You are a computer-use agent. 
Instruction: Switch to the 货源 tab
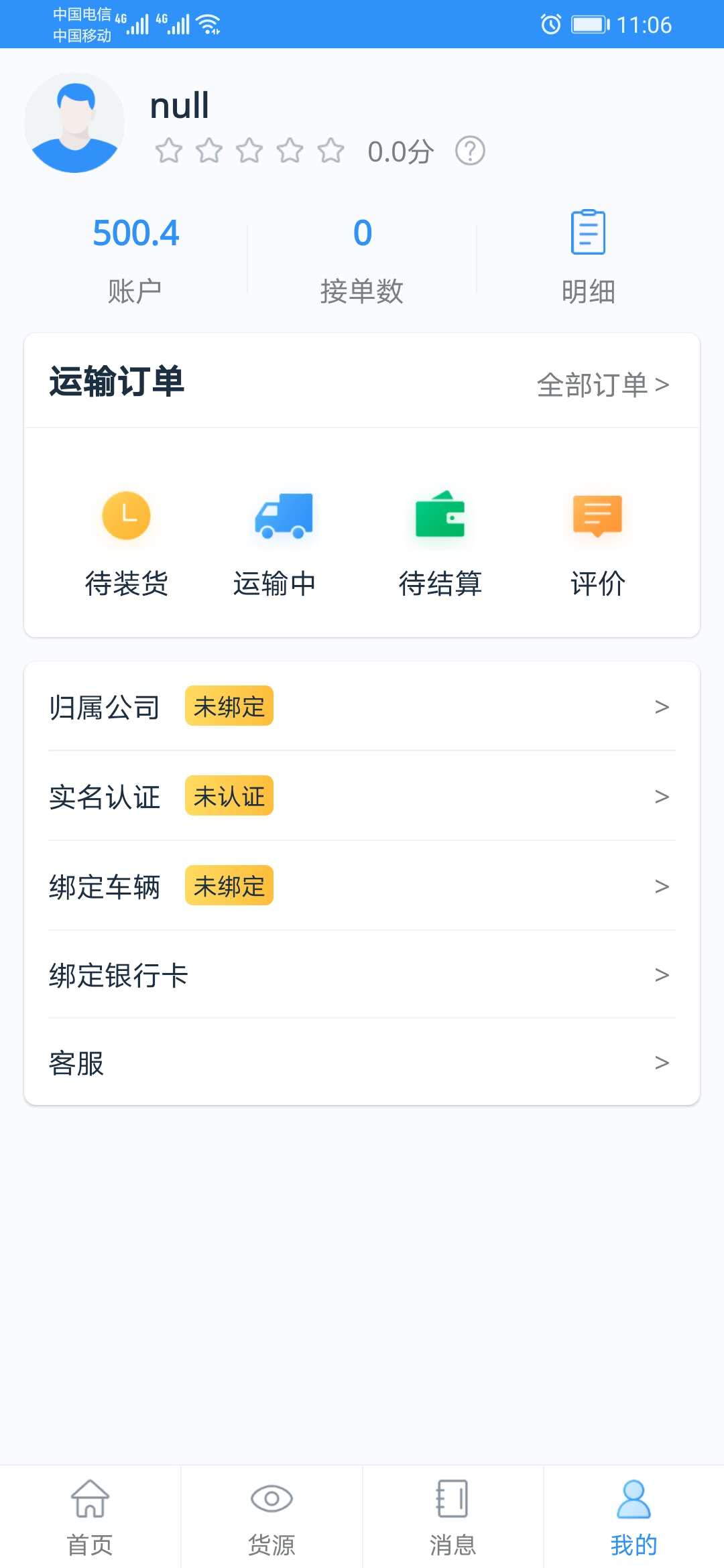pyautogui.click(x=271, y=1517)
